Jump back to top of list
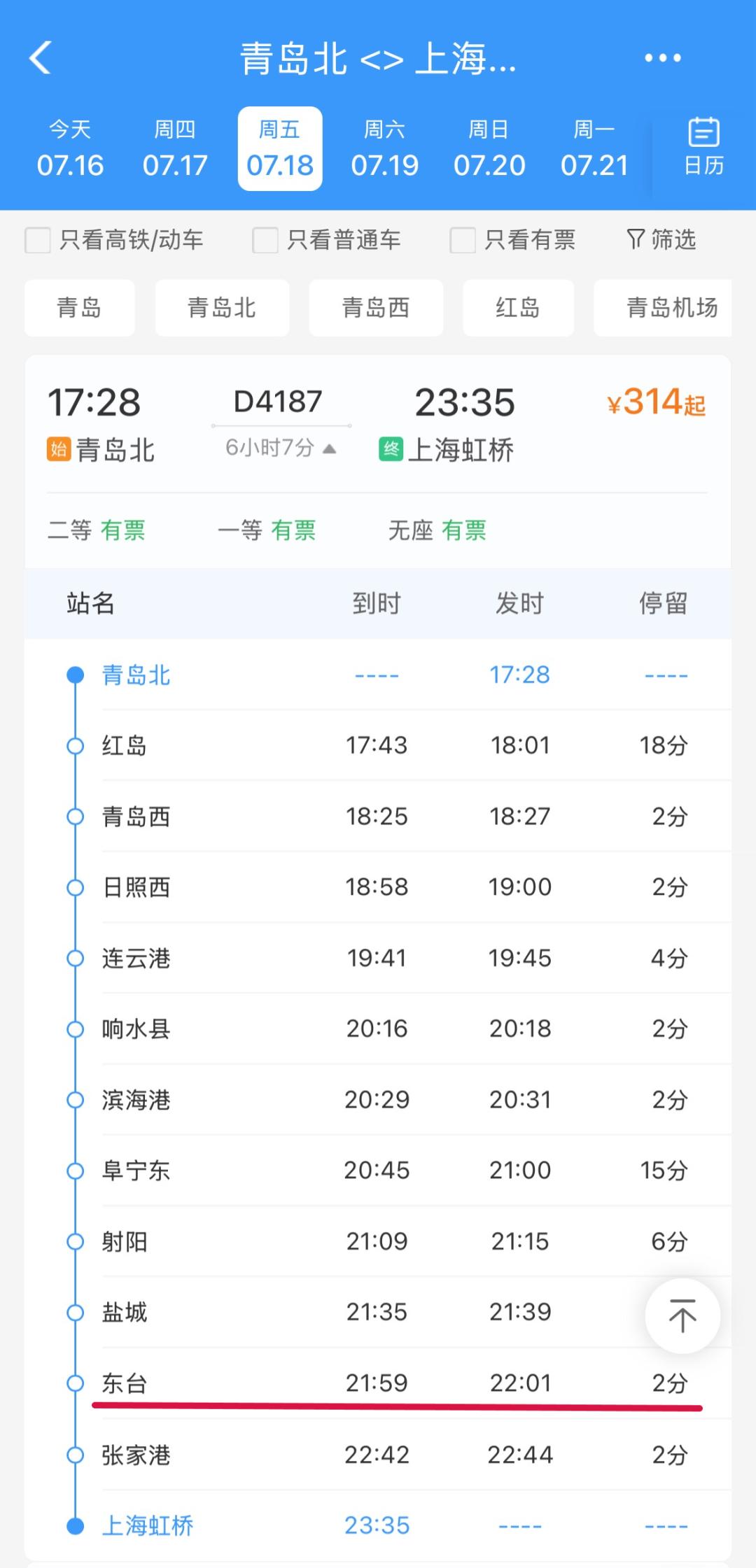The width and height of the screenshot is (756, 1568). [682, 1316]
